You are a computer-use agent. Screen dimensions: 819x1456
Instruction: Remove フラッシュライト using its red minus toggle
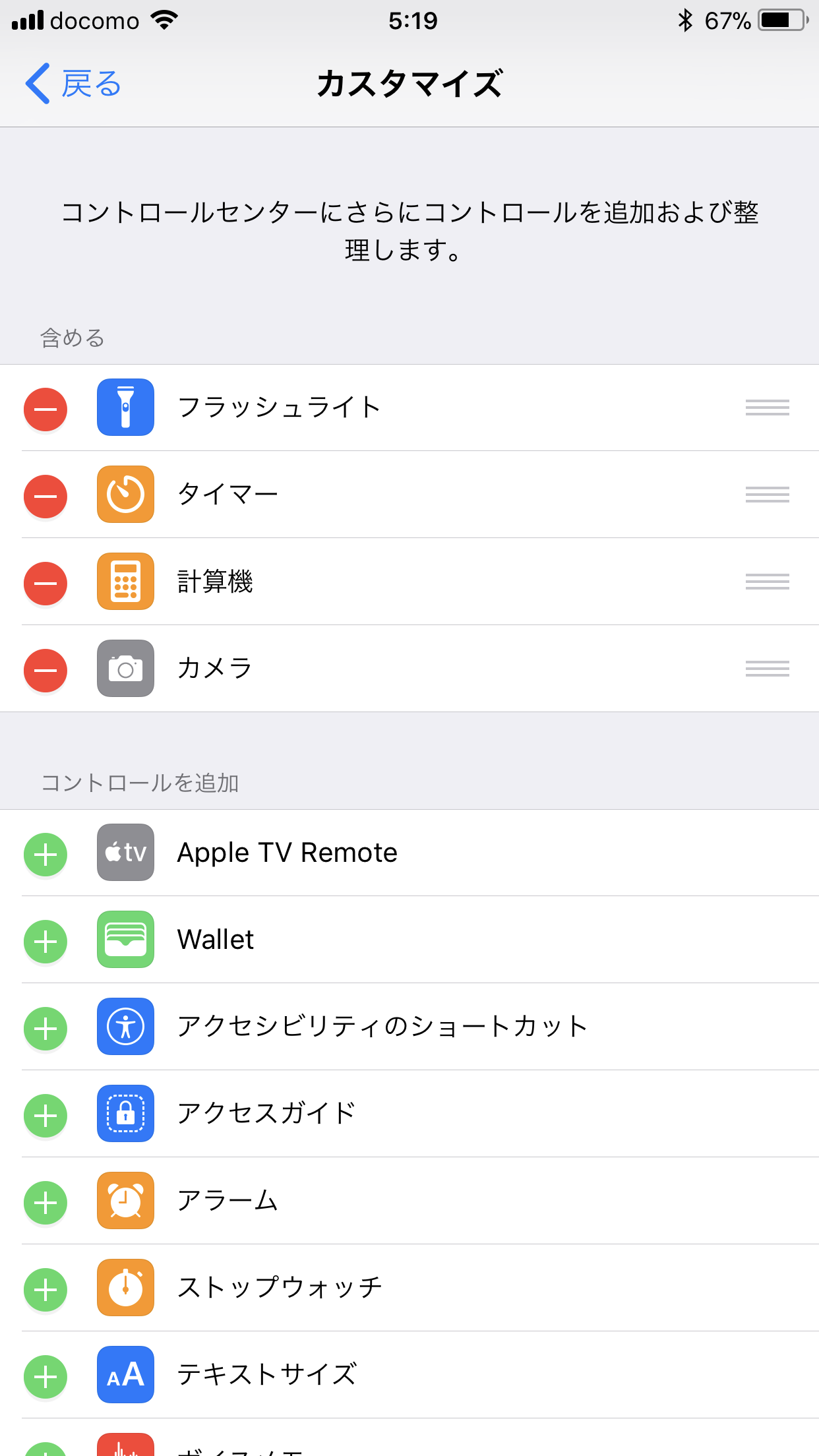[45, 409]
